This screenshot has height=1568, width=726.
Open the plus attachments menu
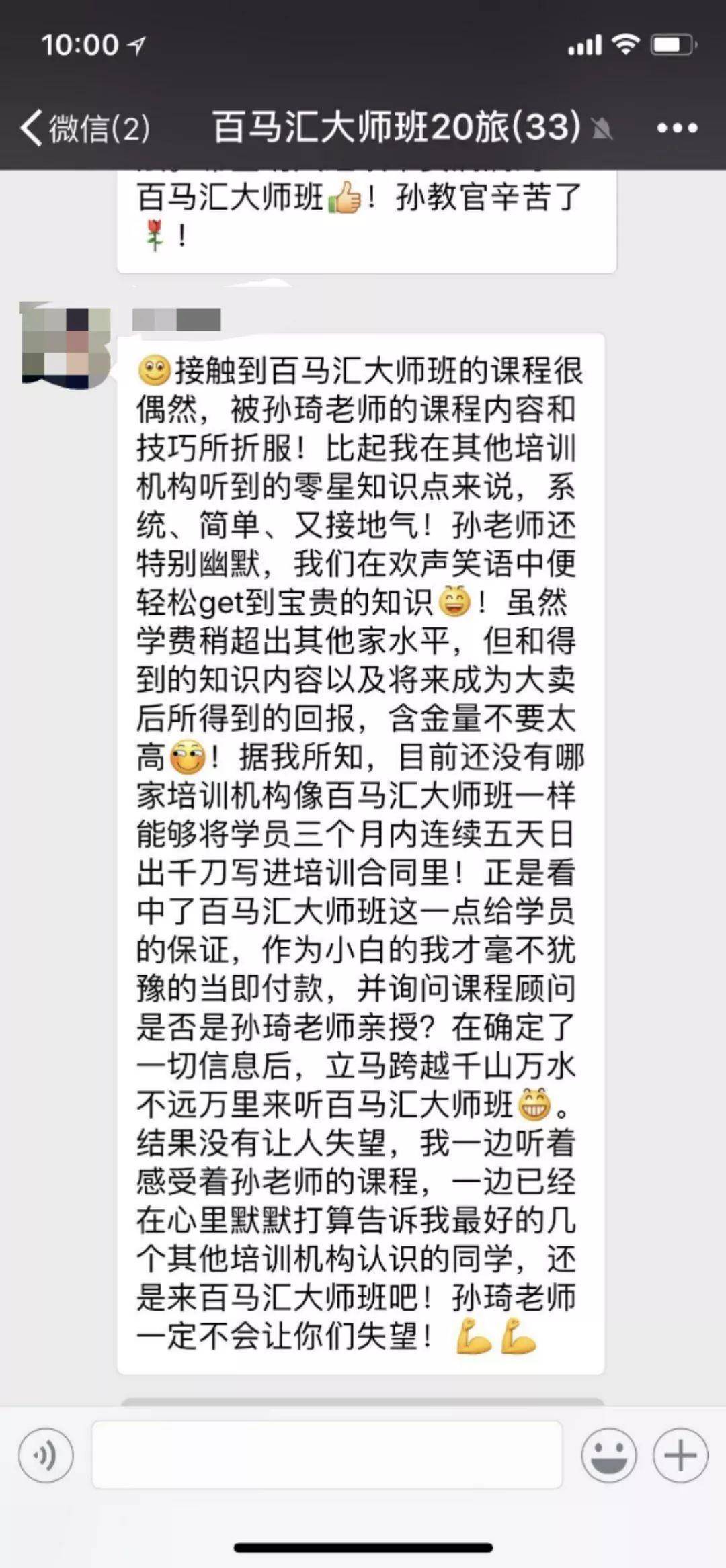[x=680, y=1455]
